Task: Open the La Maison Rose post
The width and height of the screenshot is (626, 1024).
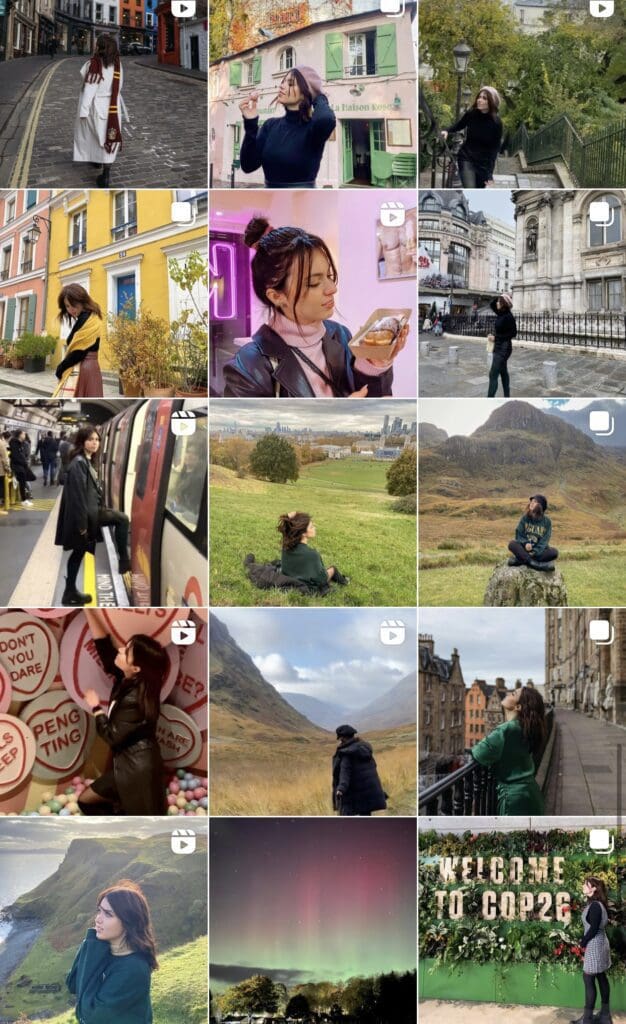Action: [313, 94]
